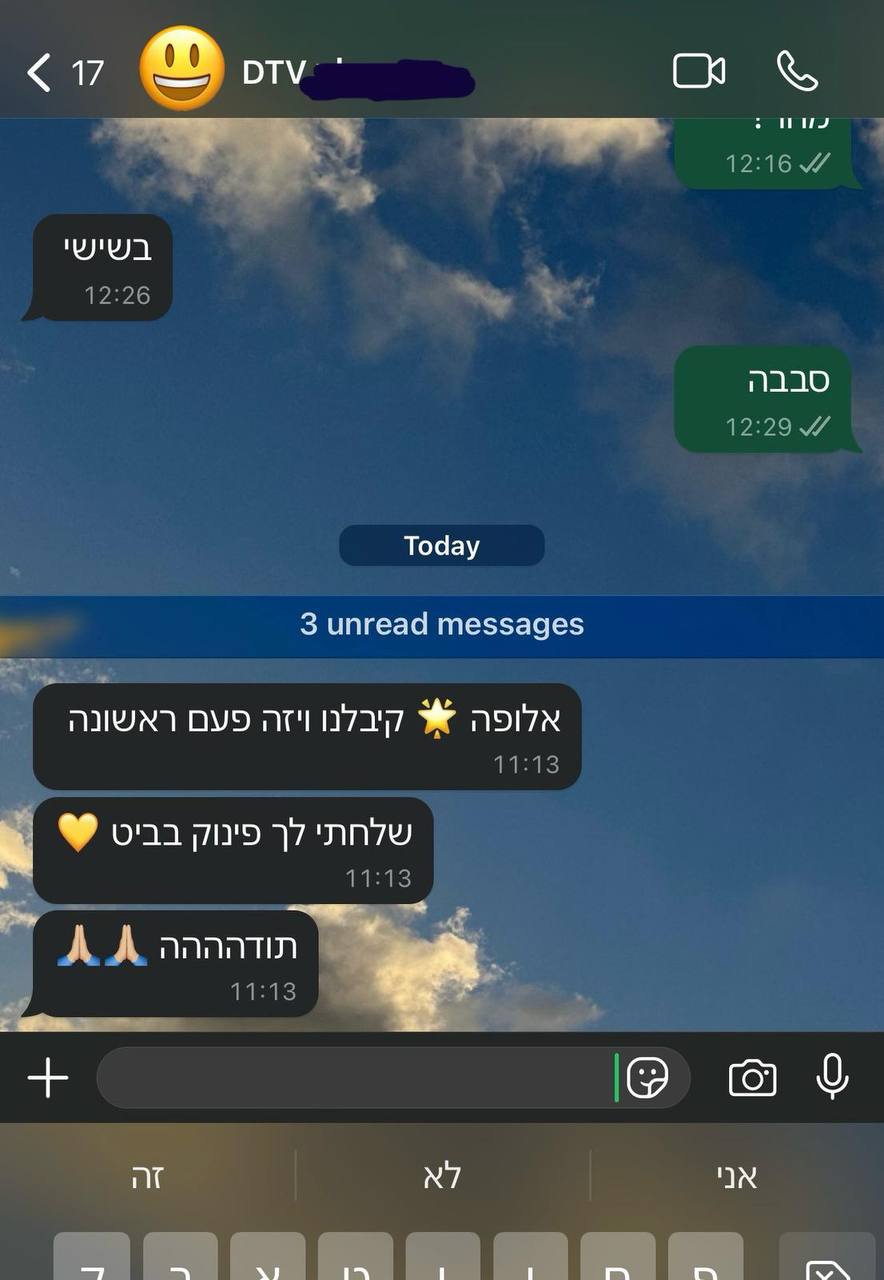Tap the microphone to record a voice message
This screenshot has width=884, height=1280.
point(832,1077)
